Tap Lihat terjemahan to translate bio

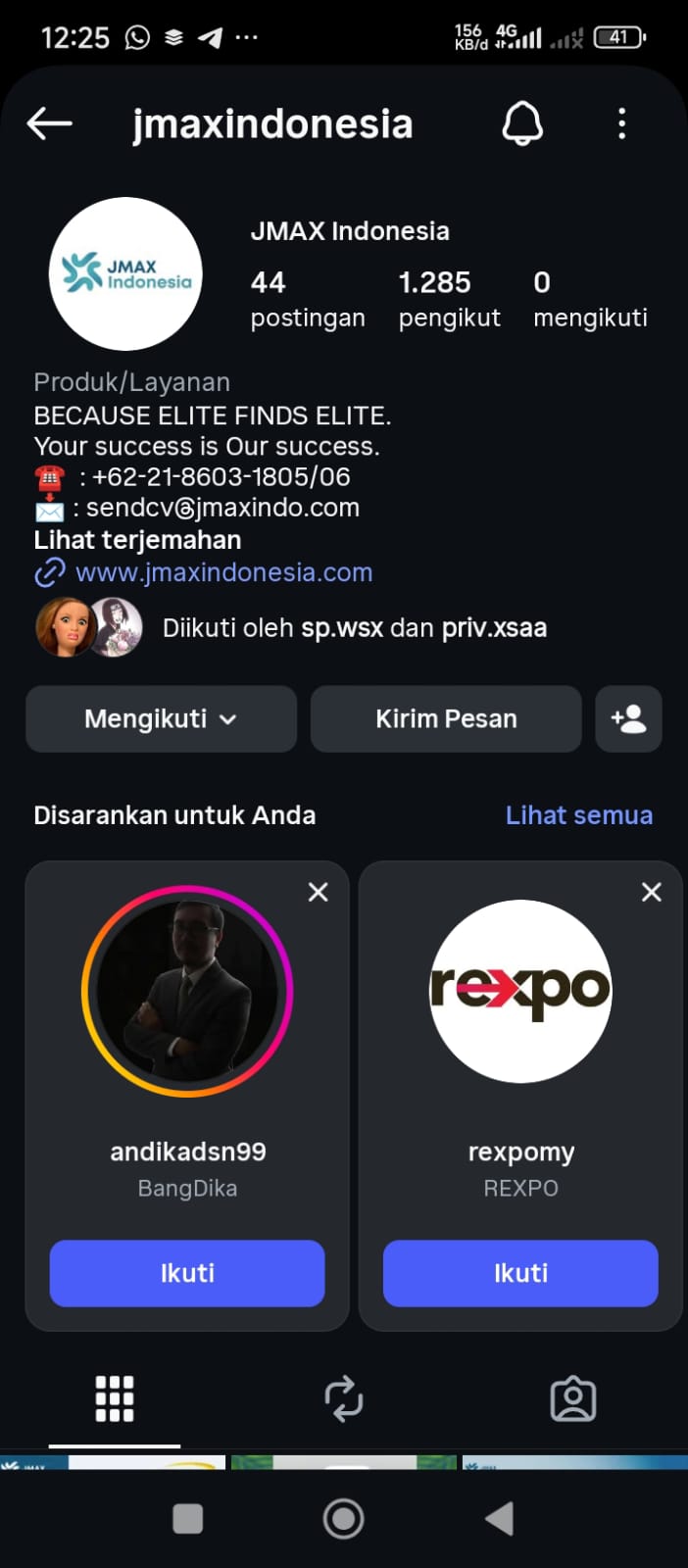click(x=137, y=540)
